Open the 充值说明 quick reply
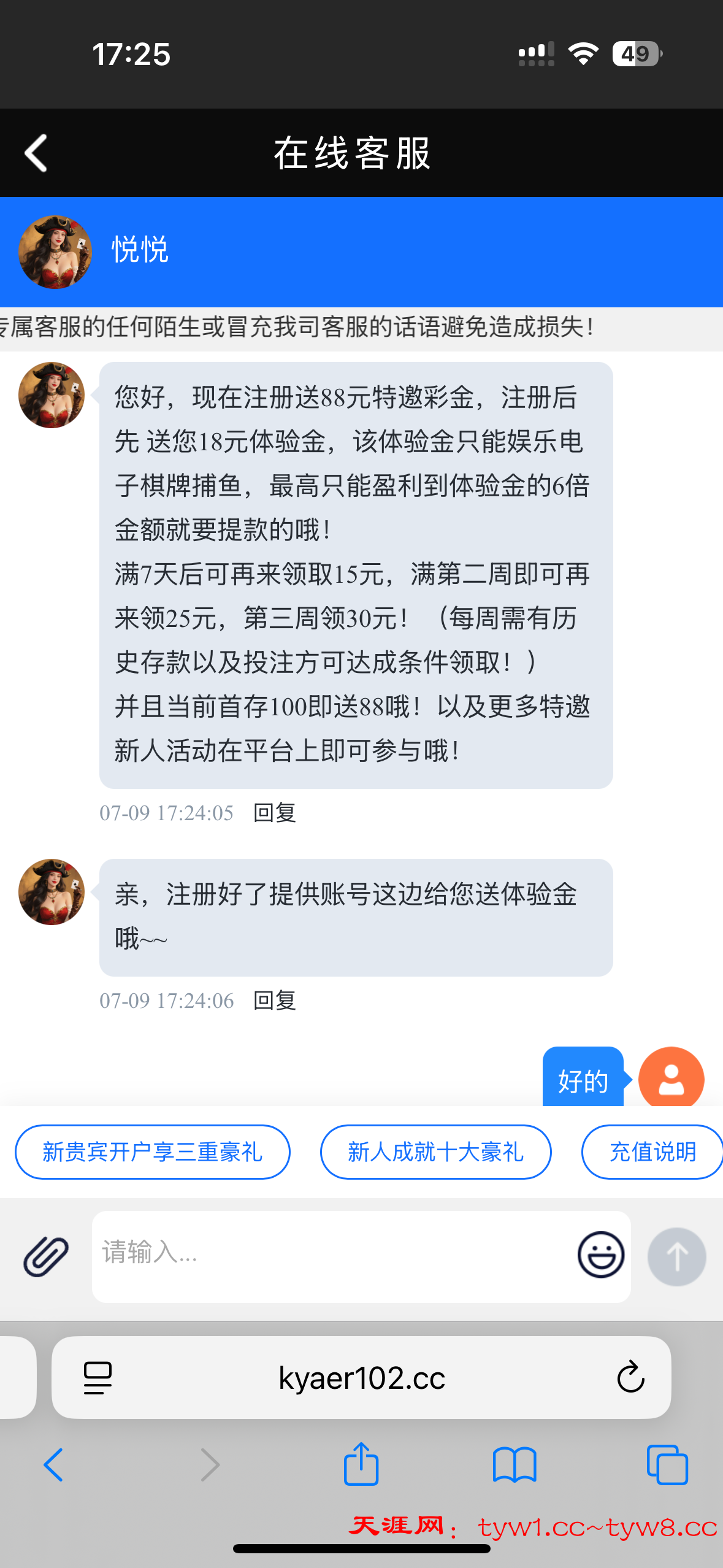This screenshot has height=1568, width=723. [x=652, y=1152]
